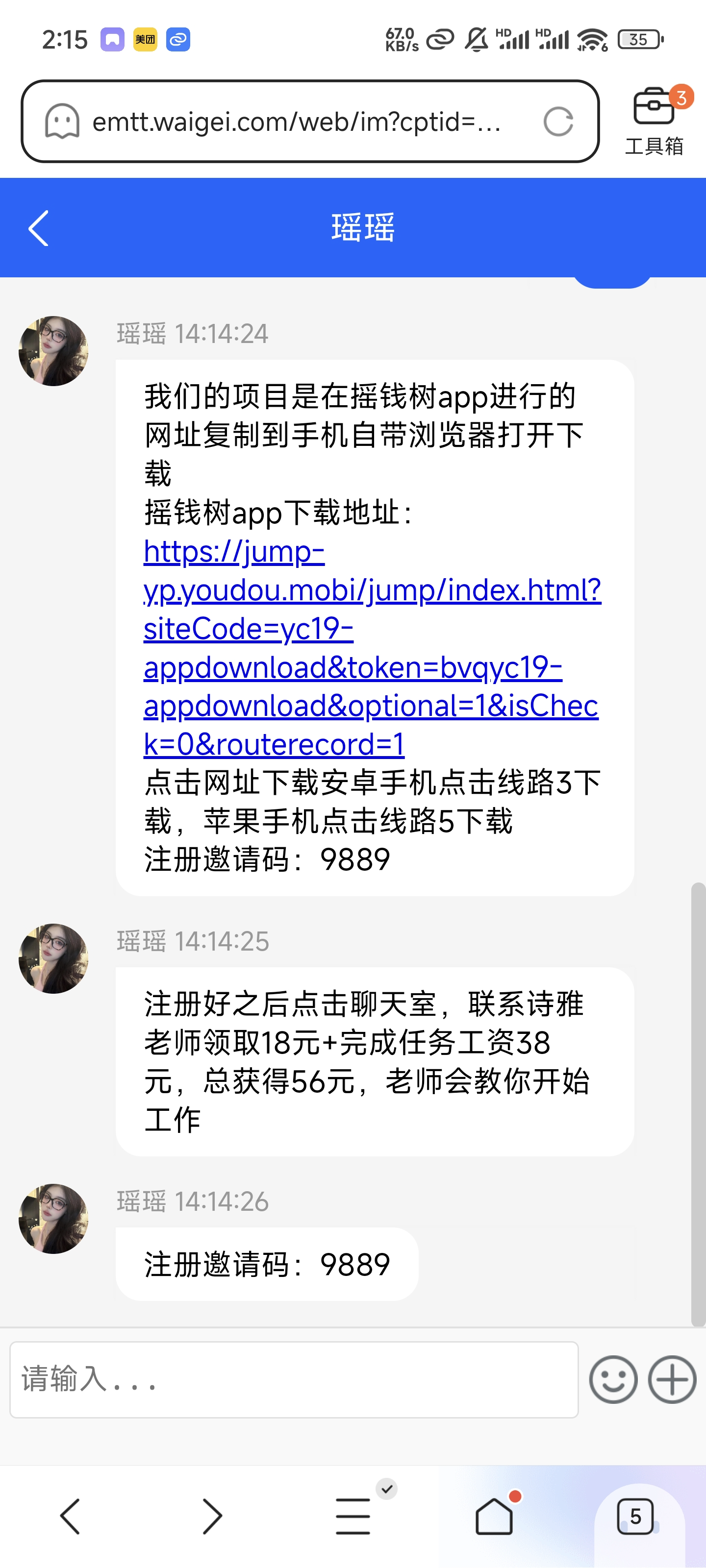Tap 瑶瑶's avatar on the 14:14:24 message
The image size is (706, 1568).
[x=53, y=351]
